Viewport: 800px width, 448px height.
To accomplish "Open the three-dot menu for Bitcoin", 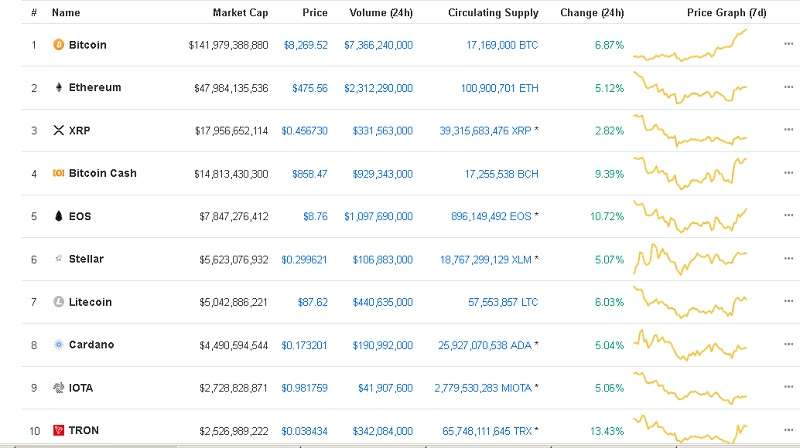I will (x=788, y=45).
